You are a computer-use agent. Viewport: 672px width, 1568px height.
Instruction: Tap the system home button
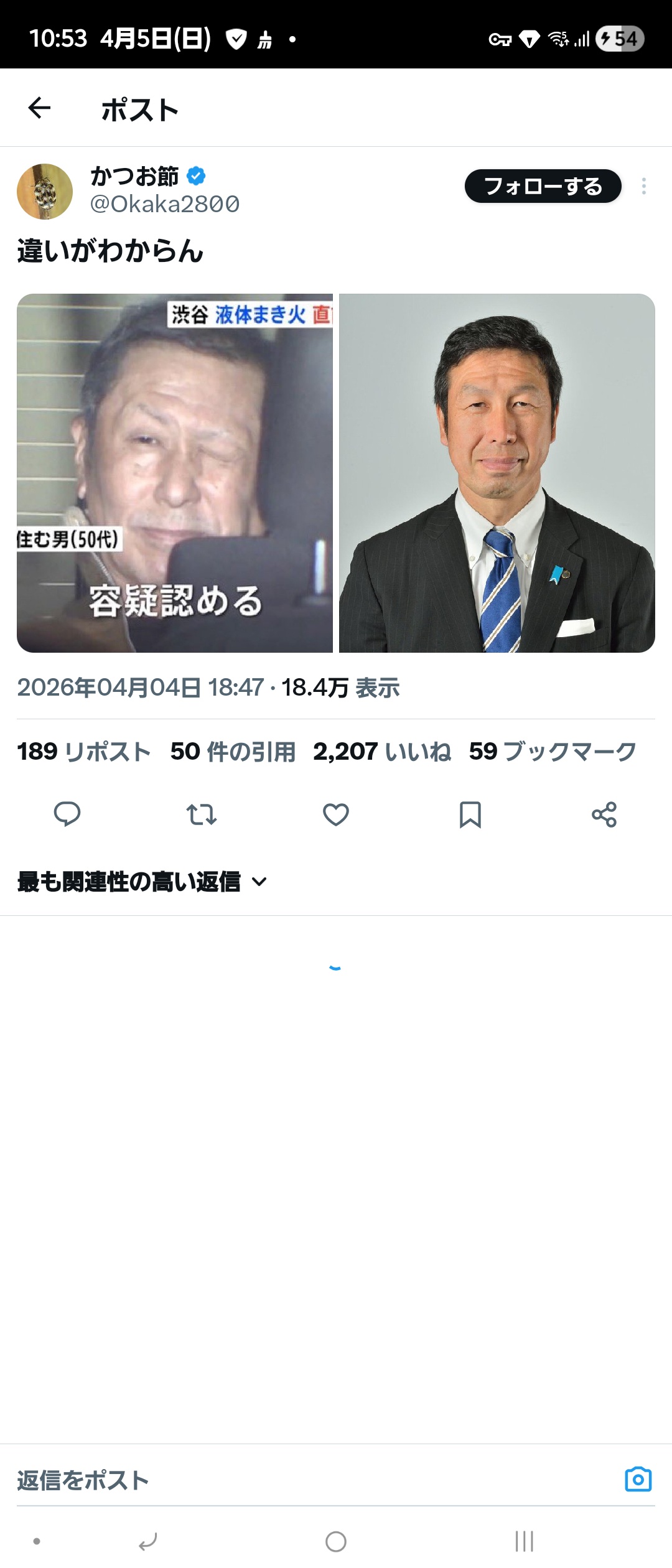(336, 1541)
